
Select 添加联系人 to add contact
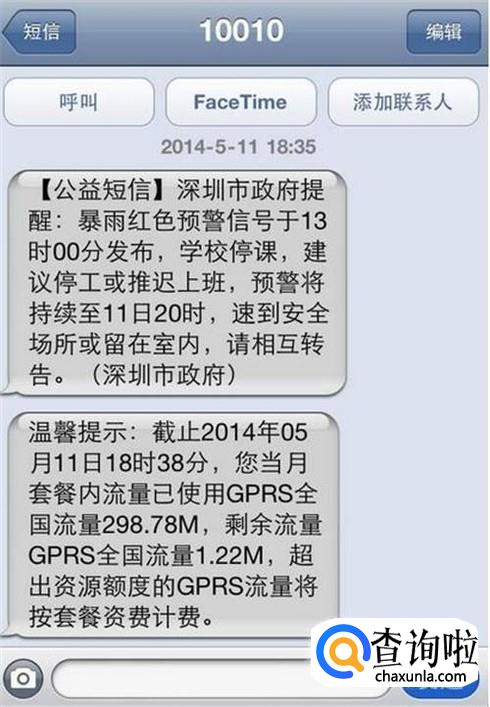[x=403, y=102]
